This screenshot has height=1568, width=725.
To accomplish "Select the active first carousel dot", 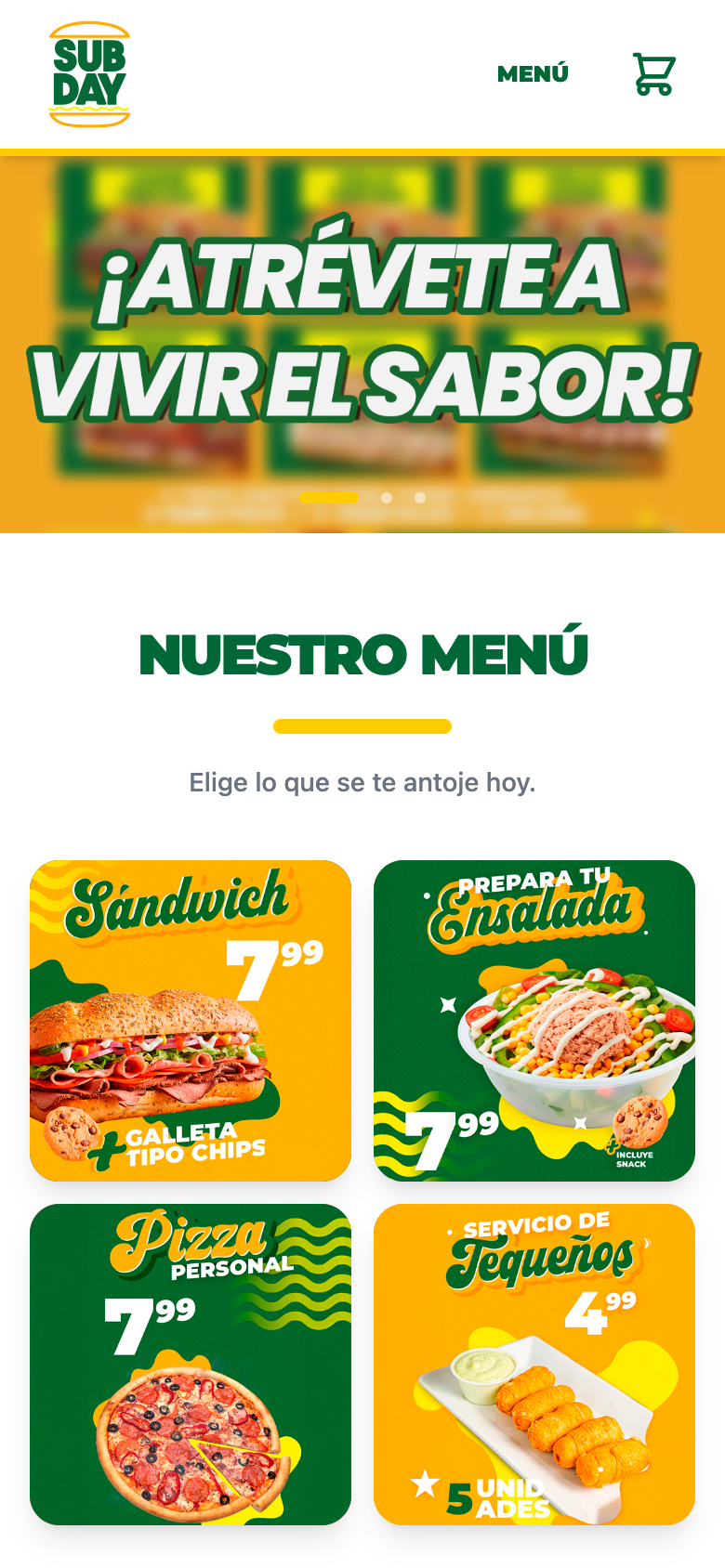I will (x=331, y=497).
